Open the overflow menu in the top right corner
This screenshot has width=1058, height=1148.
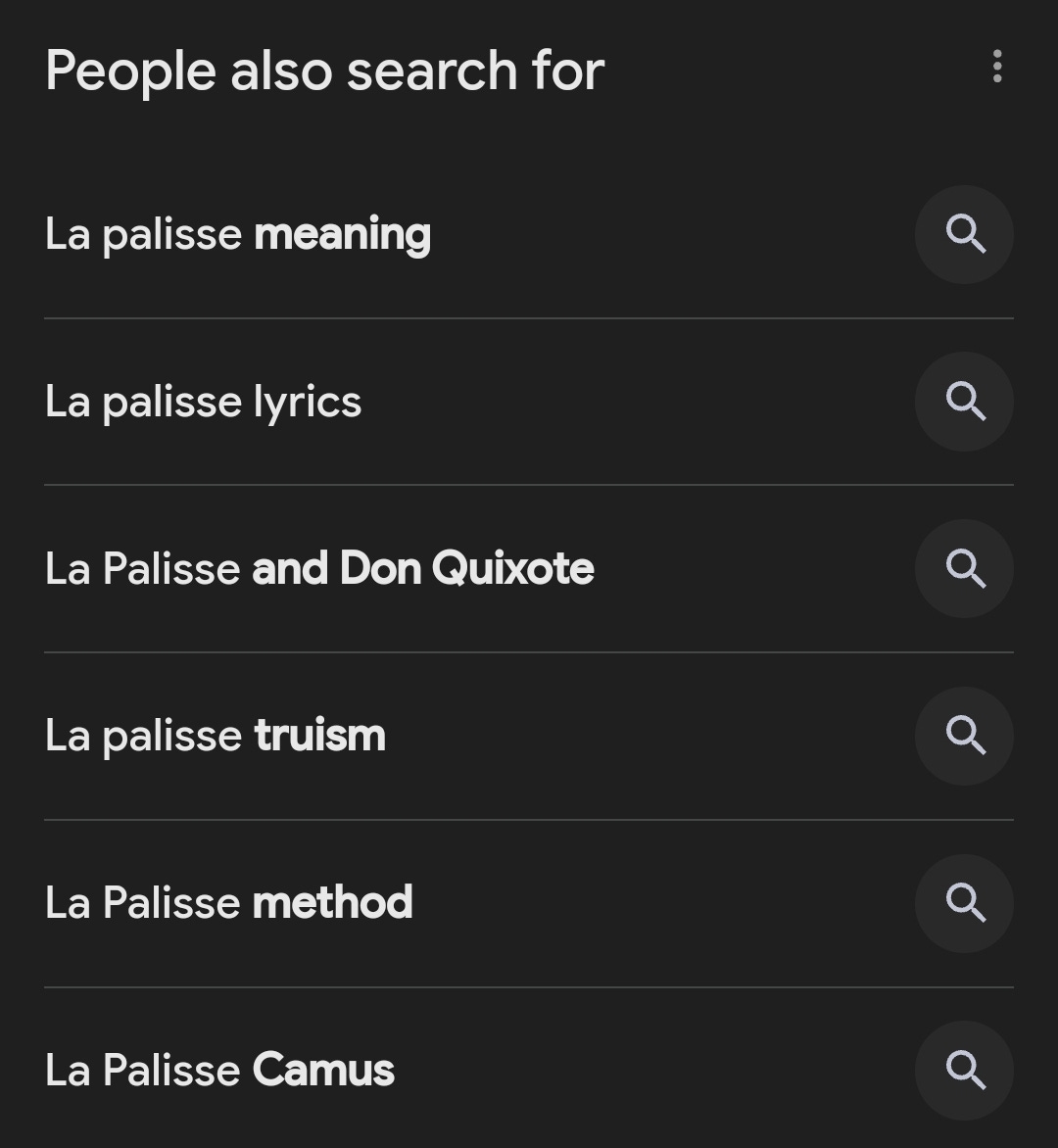point(997,67)
